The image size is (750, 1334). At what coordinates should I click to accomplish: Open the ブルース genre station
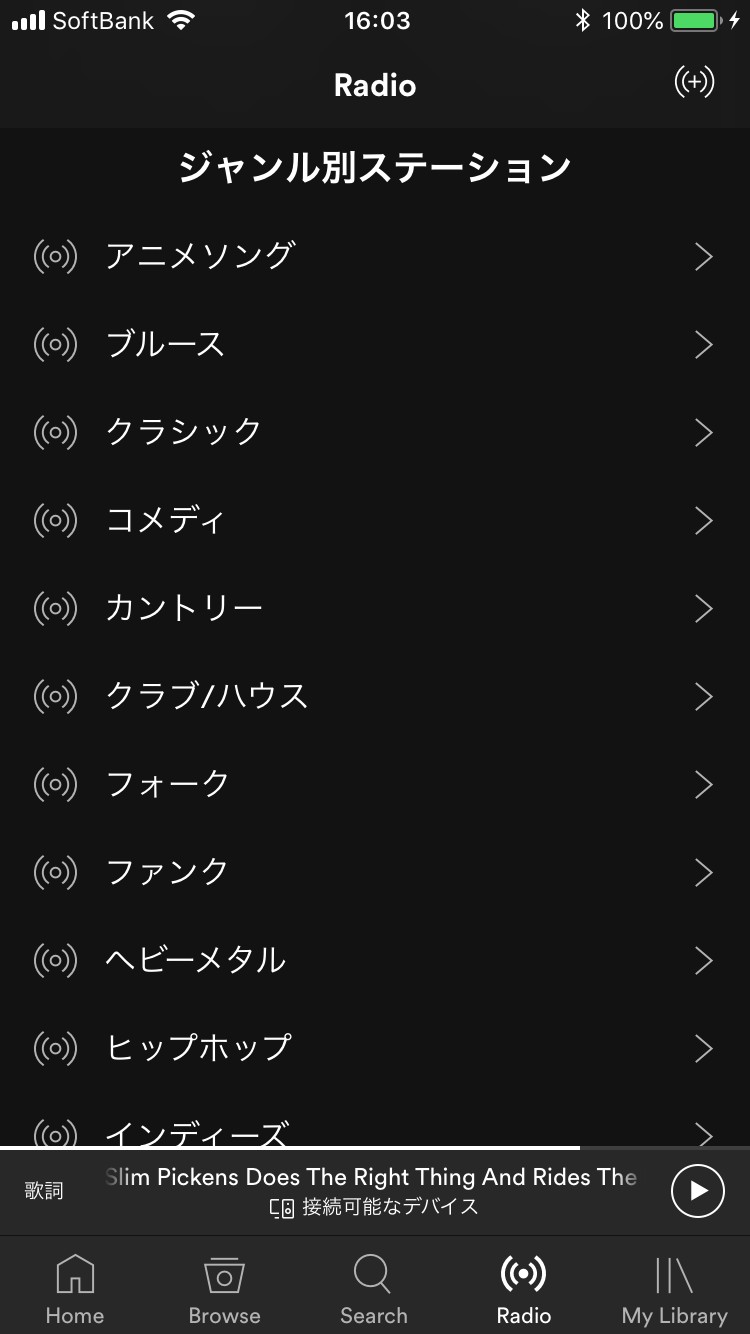point(375,345)
